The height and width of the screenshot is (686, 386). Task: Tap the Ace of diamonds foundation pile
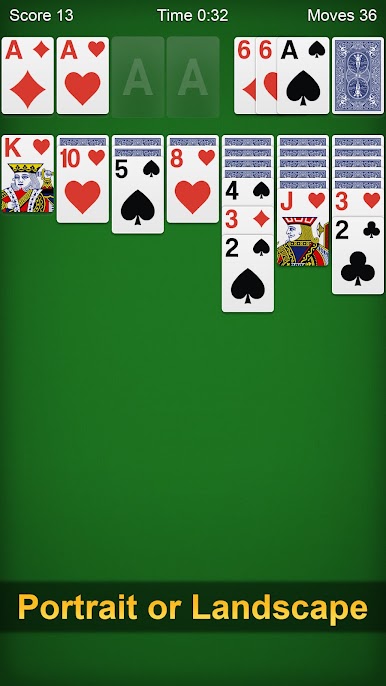28,76
